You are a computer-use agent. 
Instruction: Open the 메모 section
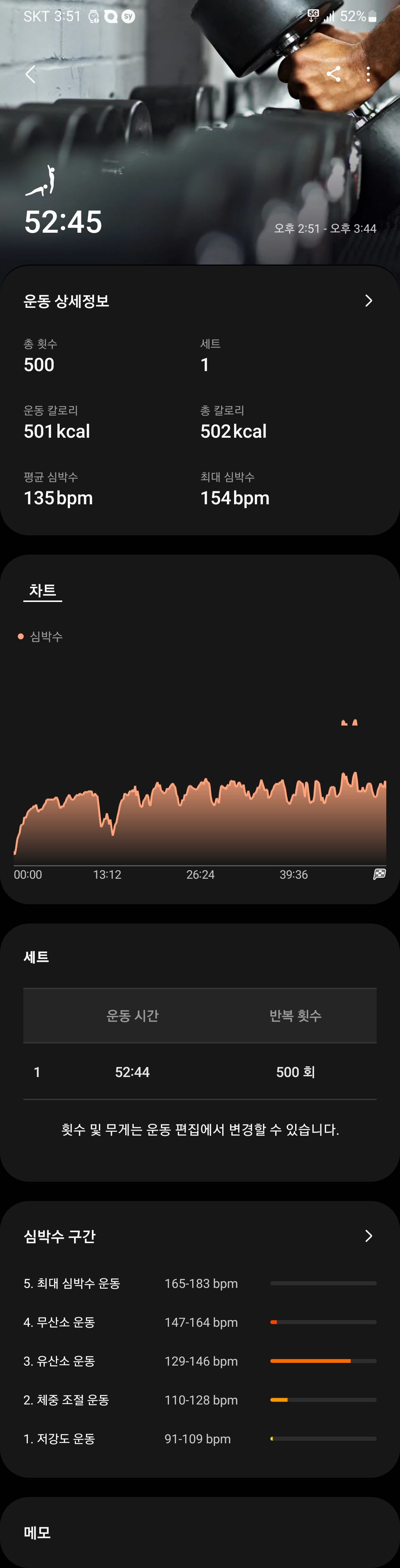coord(37,1533)
